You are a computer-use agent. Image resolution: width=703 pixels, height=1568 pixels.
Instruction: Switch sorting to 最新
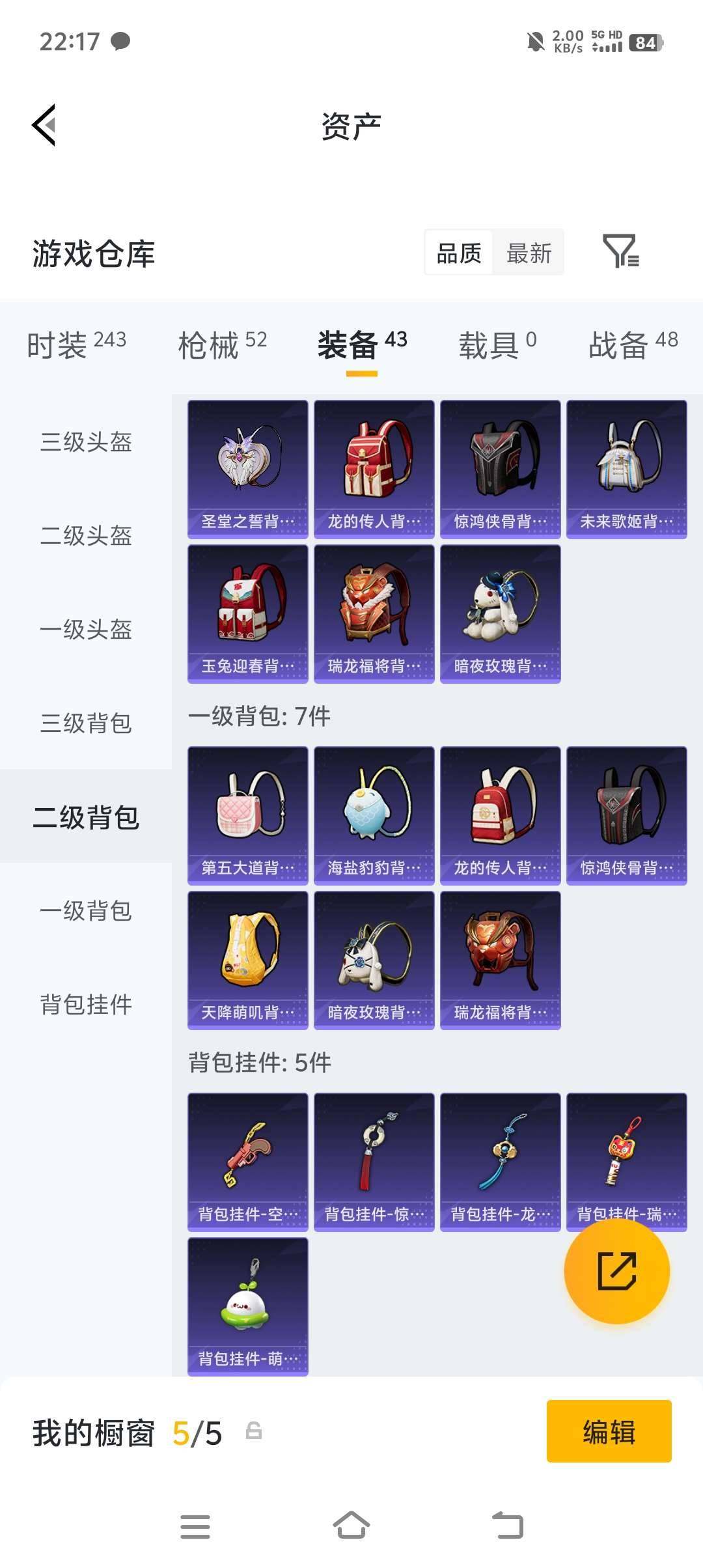[529, 253]
